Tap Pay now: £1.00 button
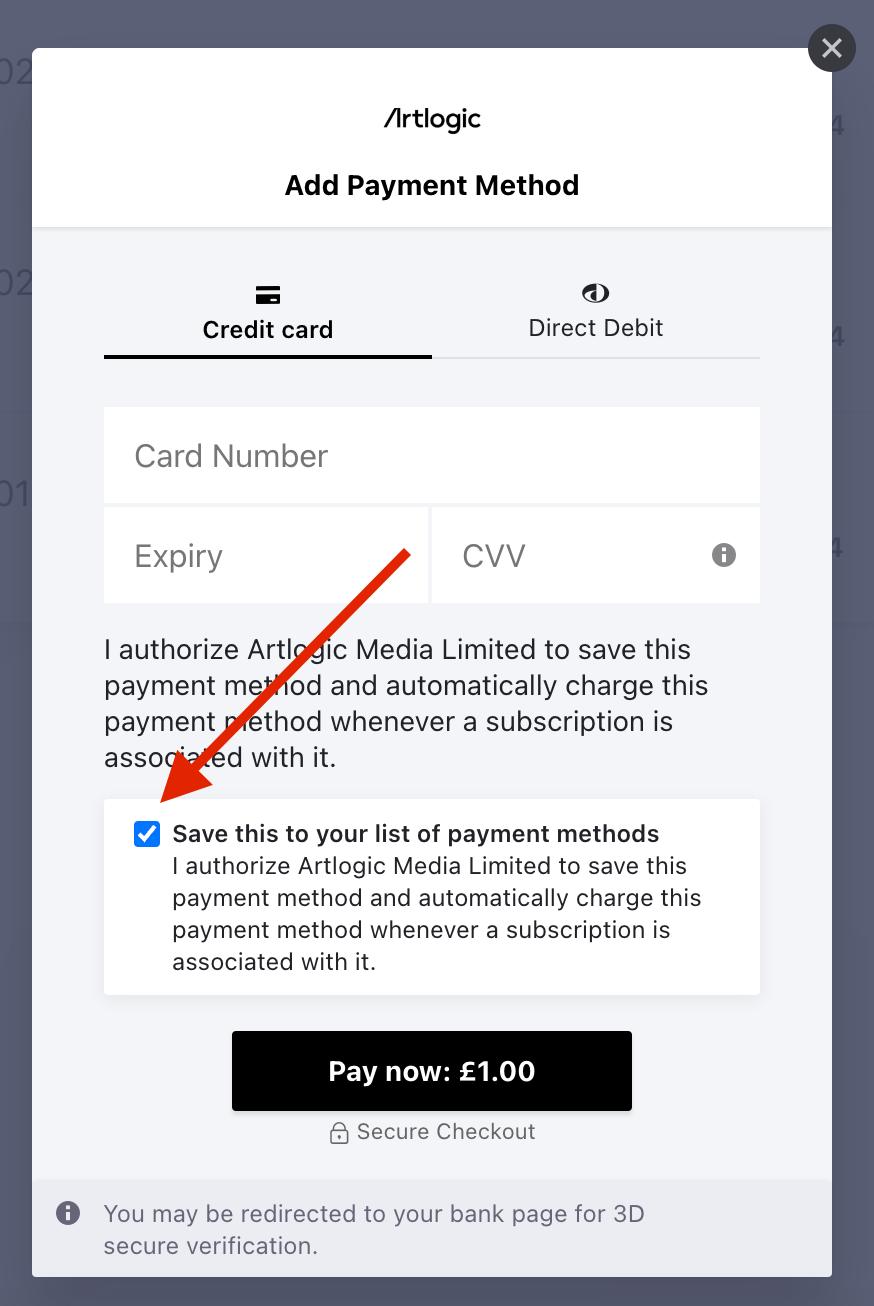The height and width of the screenshot is (1306, 874). (431, 1071)
